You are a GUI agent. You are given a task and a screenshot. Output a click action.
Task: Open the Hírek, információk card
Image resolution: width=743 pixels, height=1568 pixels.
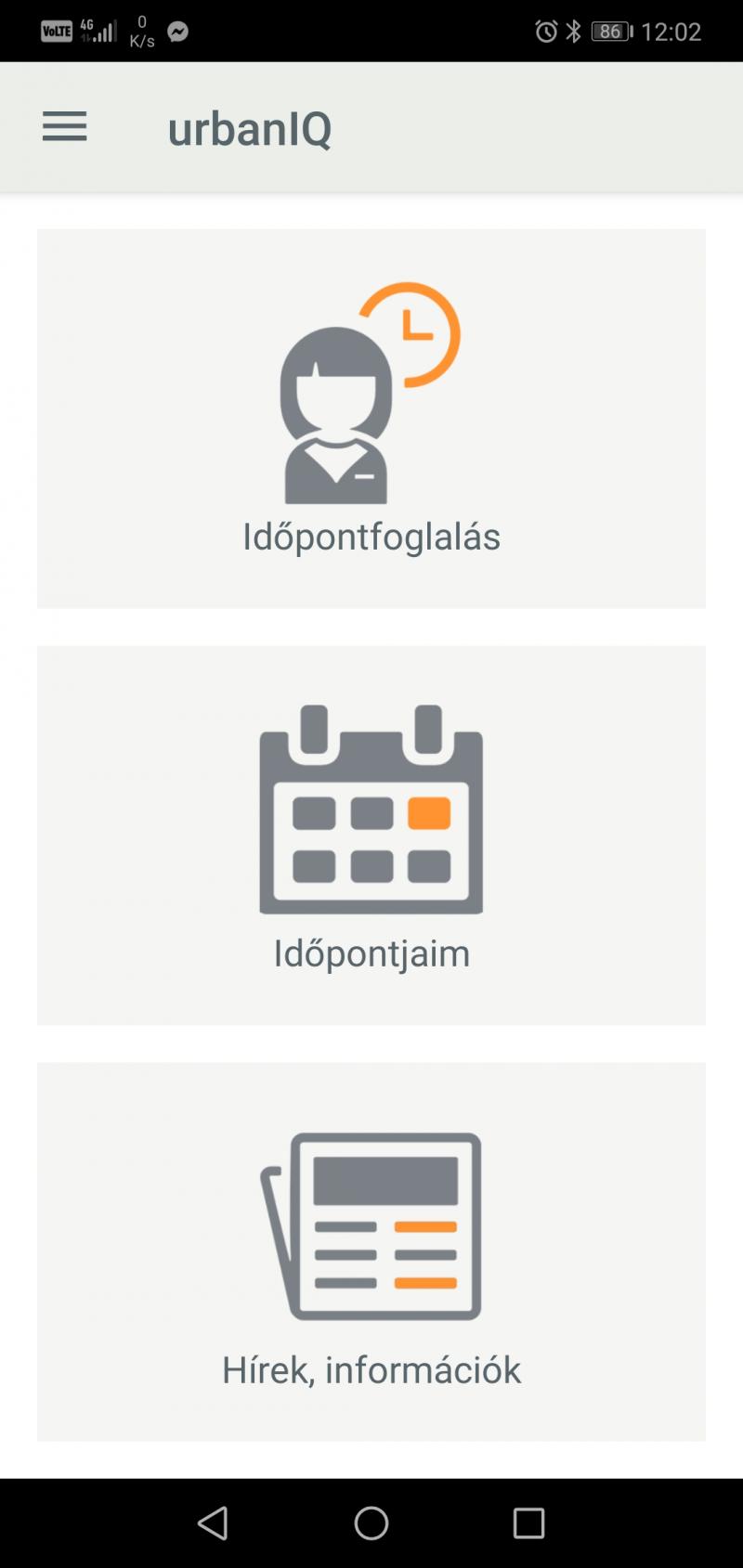coord(371,1251)
